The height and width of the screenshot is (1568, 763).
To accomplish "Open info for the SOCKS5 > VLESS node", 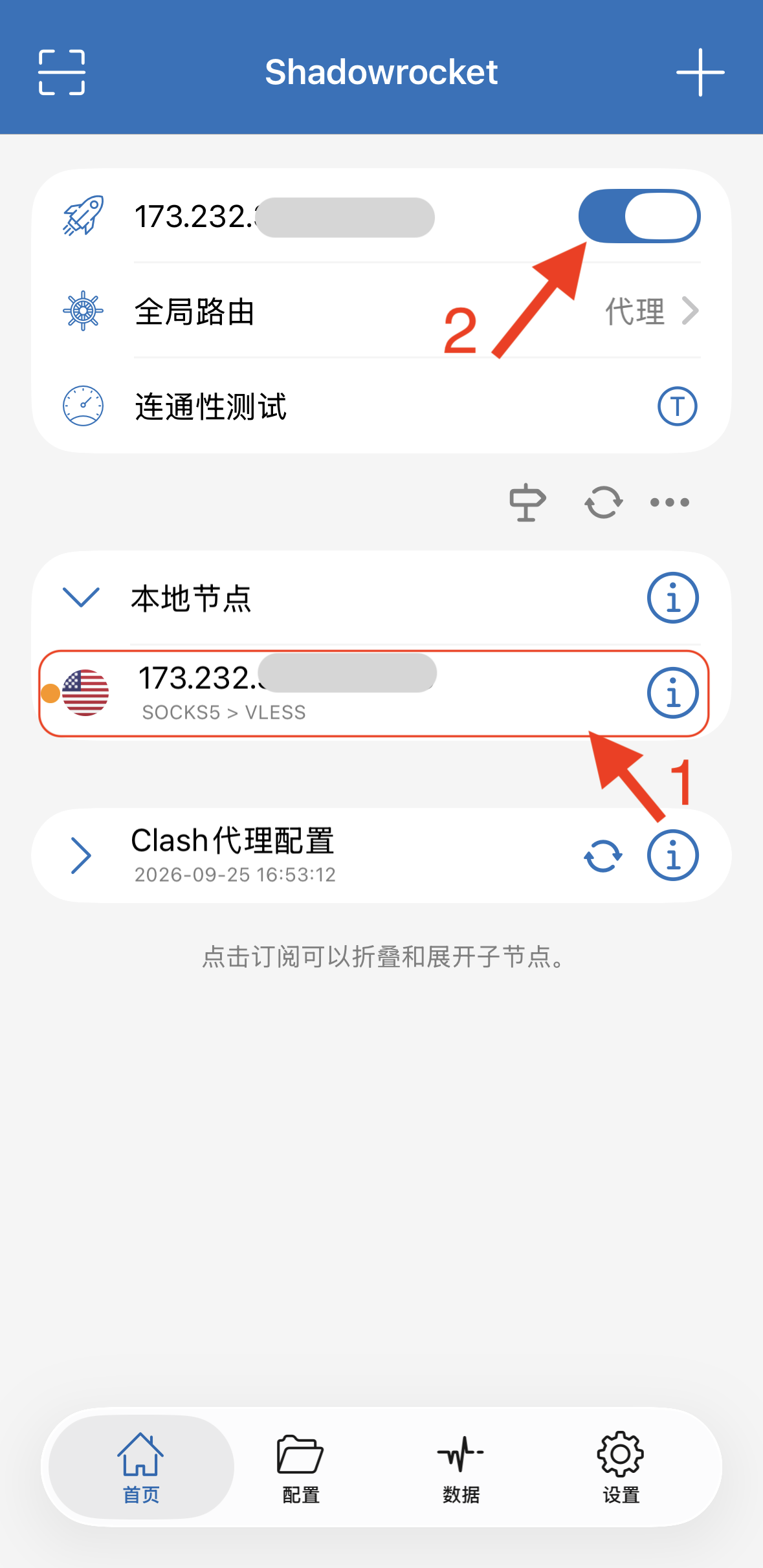I will point(673,693).
